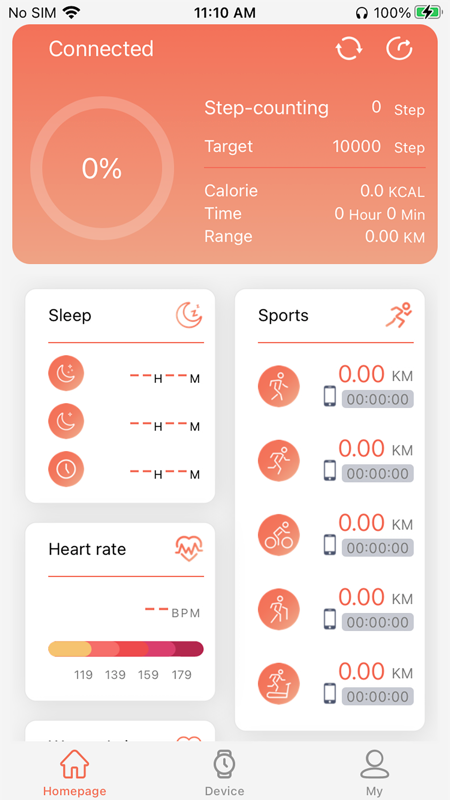Viewport: 450px width, 800px height.
Task: Open the Sleep card
Action: pyautogui.click(x=120, y=396)
